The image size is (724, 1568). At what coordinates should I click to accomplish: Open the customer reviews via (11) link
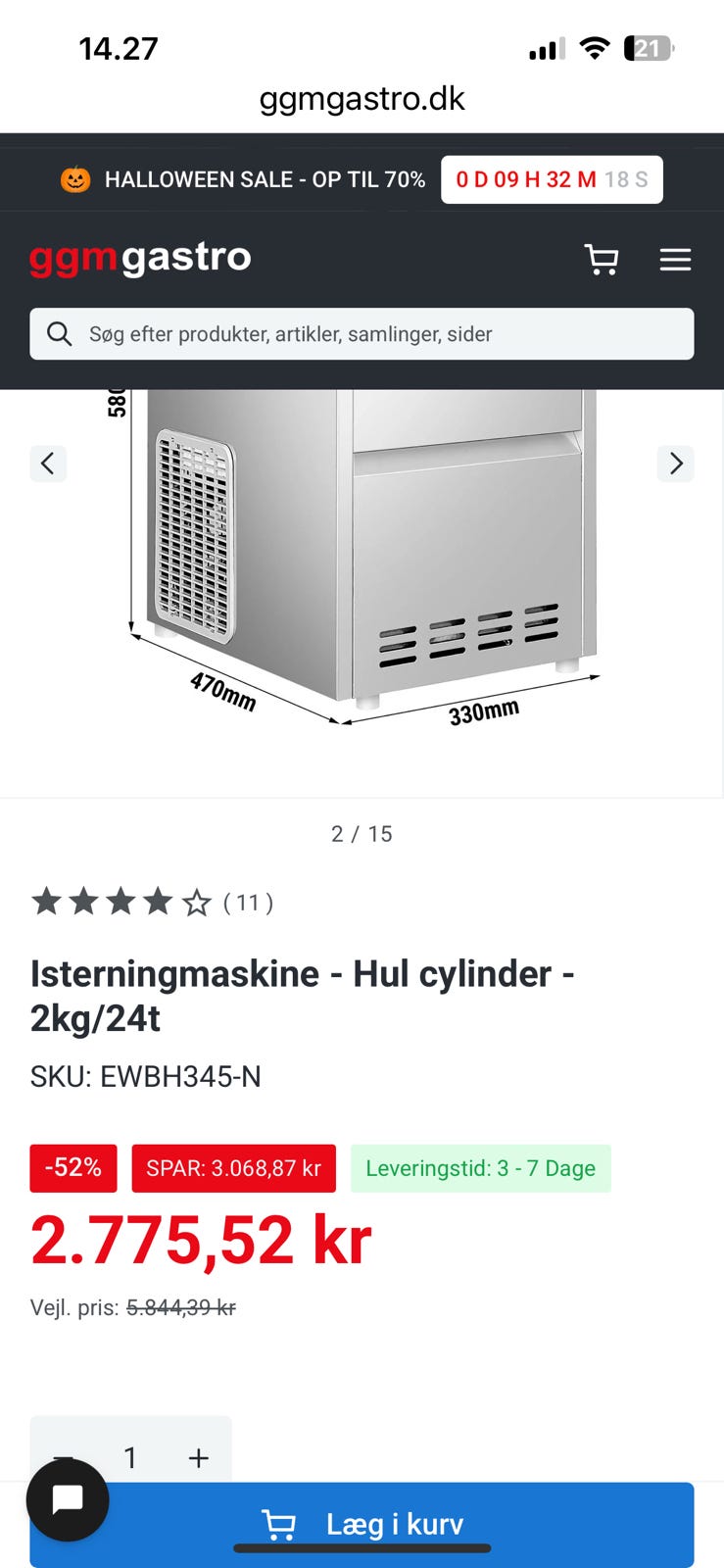pos(248,903)
